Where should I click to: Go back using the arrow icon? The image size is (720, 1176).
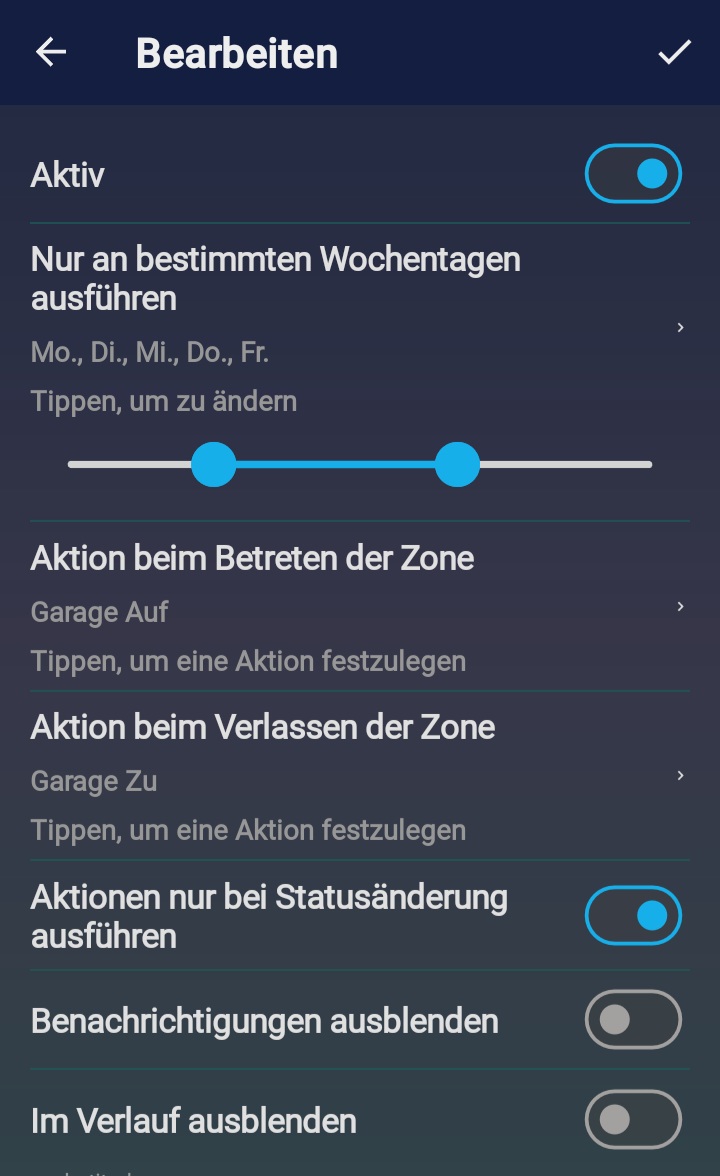(x=51, y=52)
